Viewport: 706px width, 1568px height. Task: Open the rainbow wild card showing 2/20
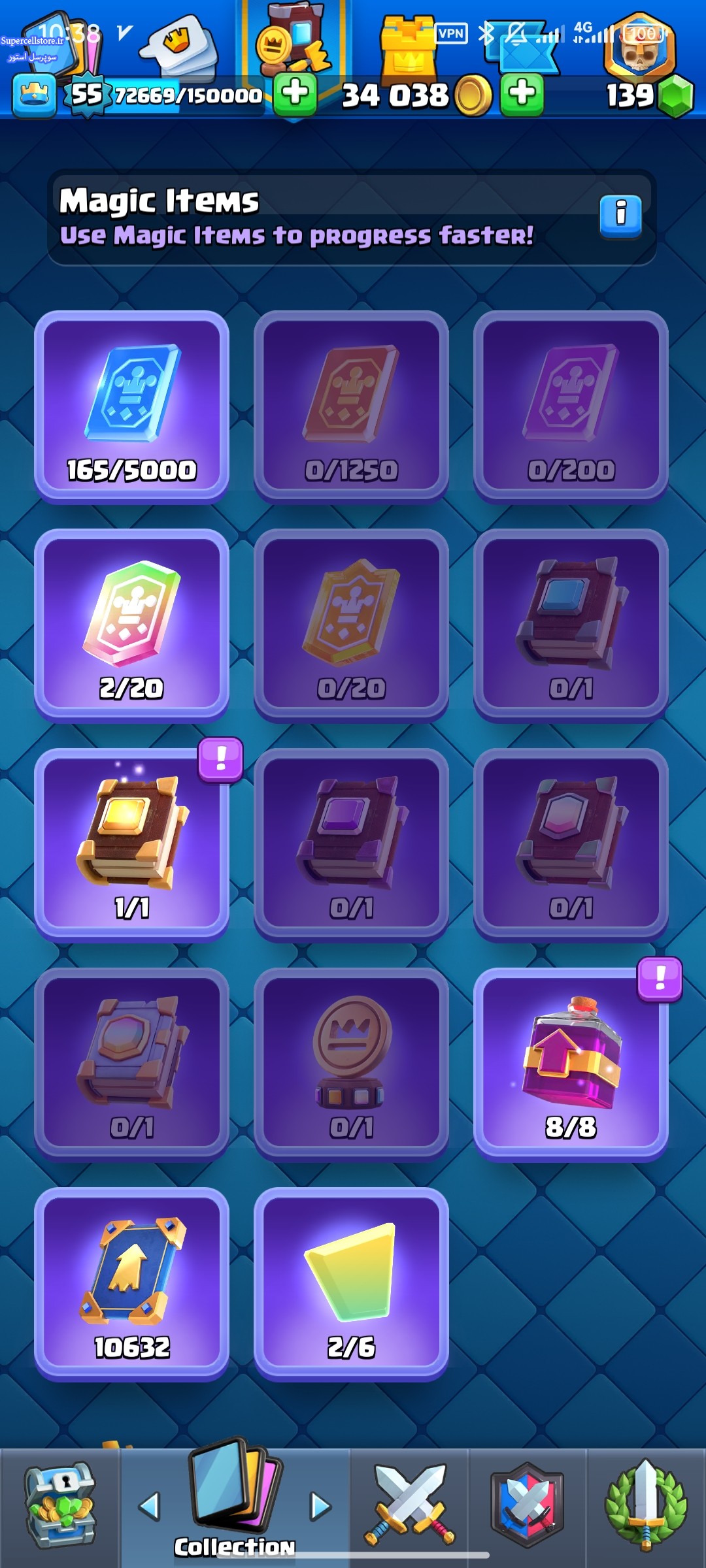(x=131, y=625)
